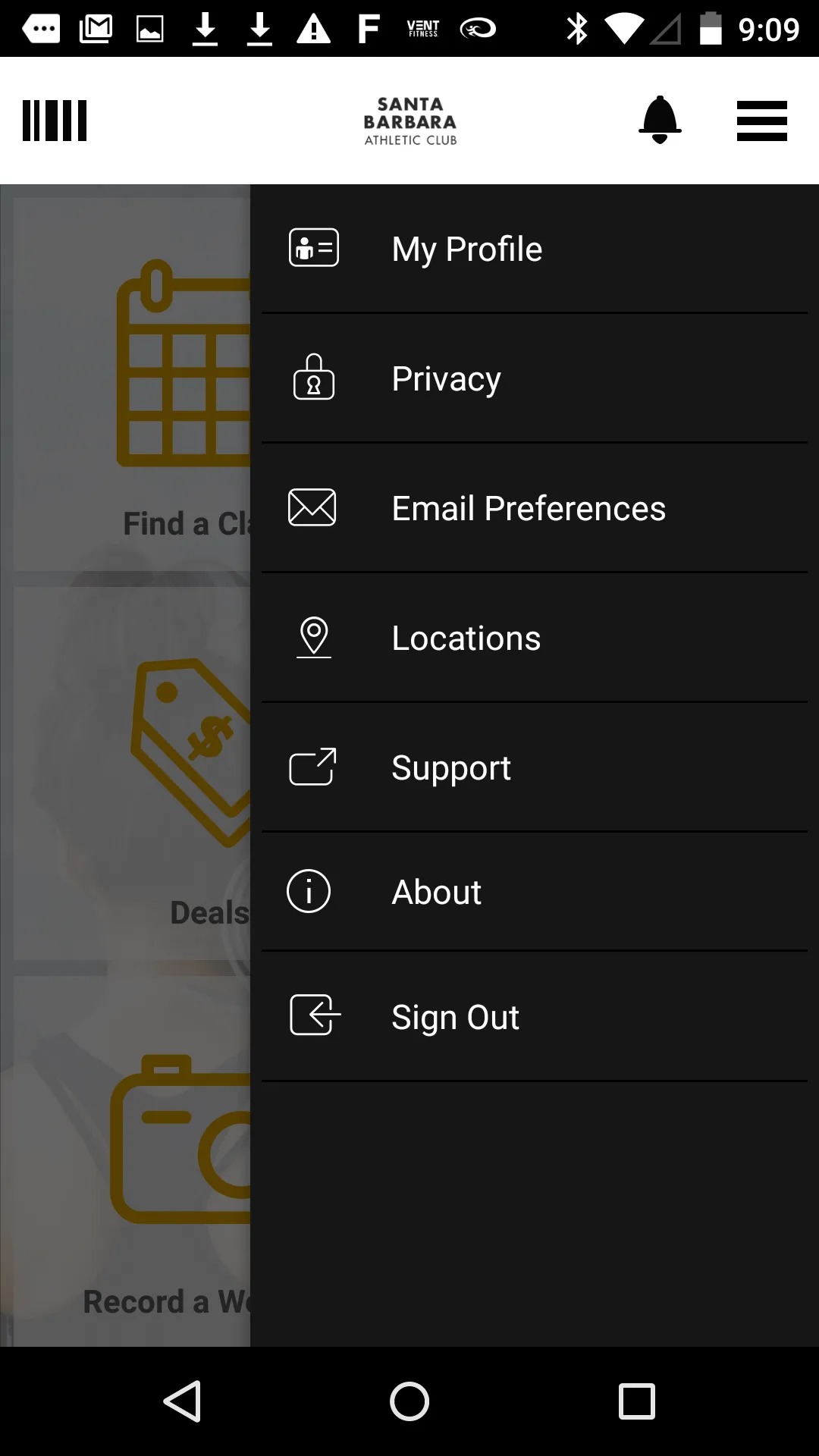This screenshot has width=819, height=1456.
Task: Click the About info icon
Action: click(308, 891)
